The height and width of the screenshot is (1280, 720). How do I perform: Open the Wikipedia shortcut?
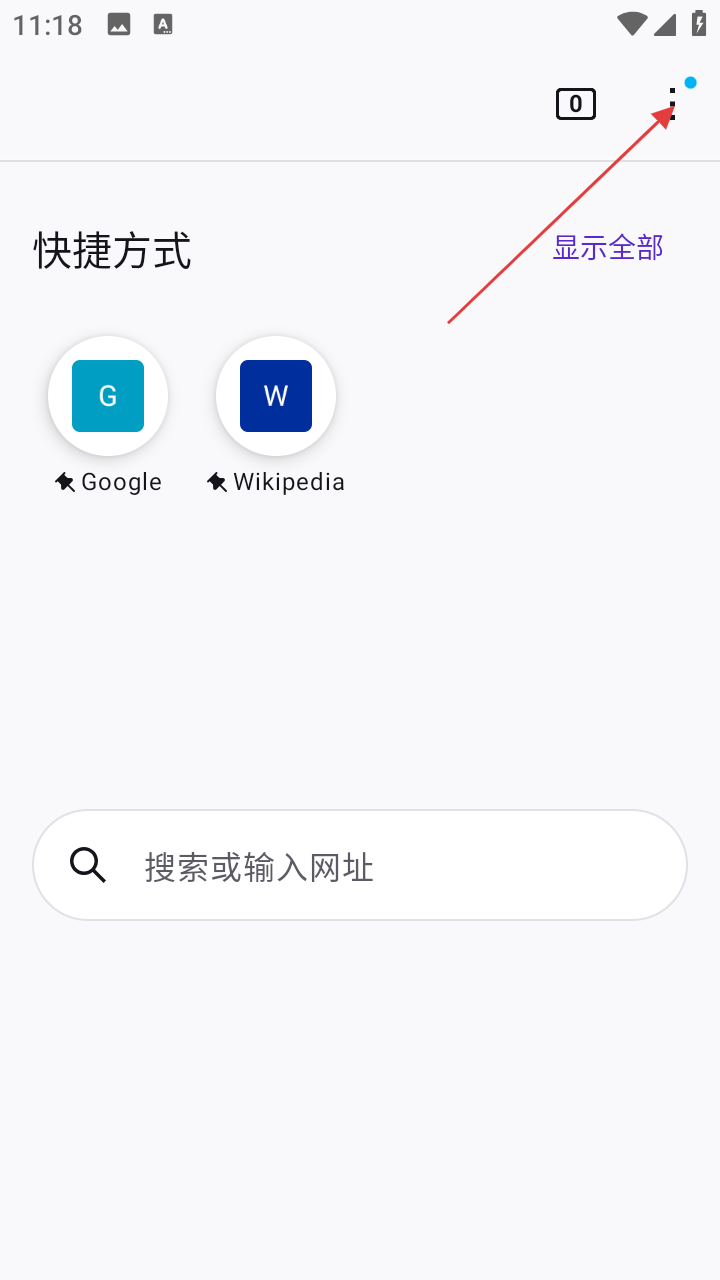click(x=276, y=397)
